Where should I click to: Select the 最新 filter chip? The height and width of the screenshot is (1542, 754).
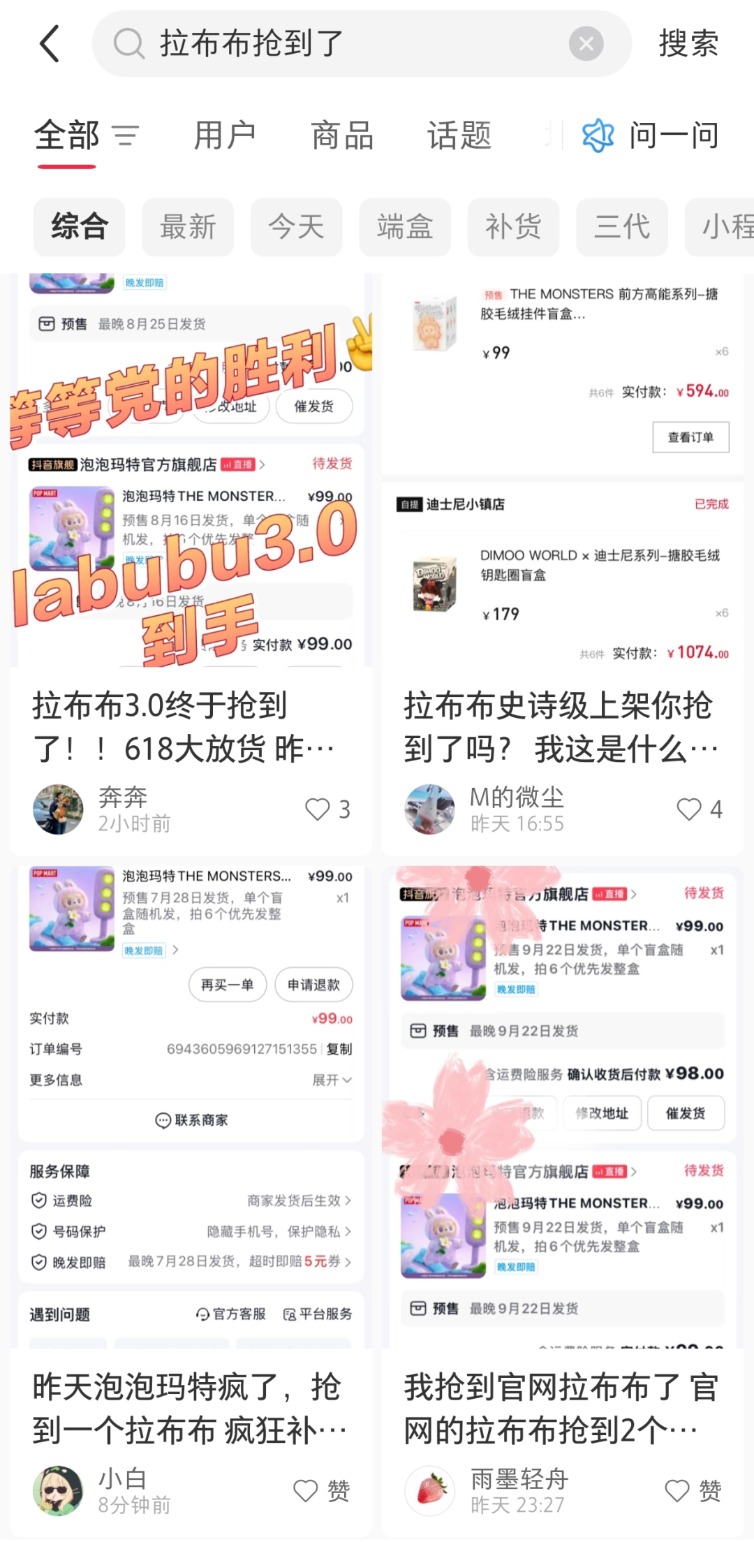coord(188,227)
